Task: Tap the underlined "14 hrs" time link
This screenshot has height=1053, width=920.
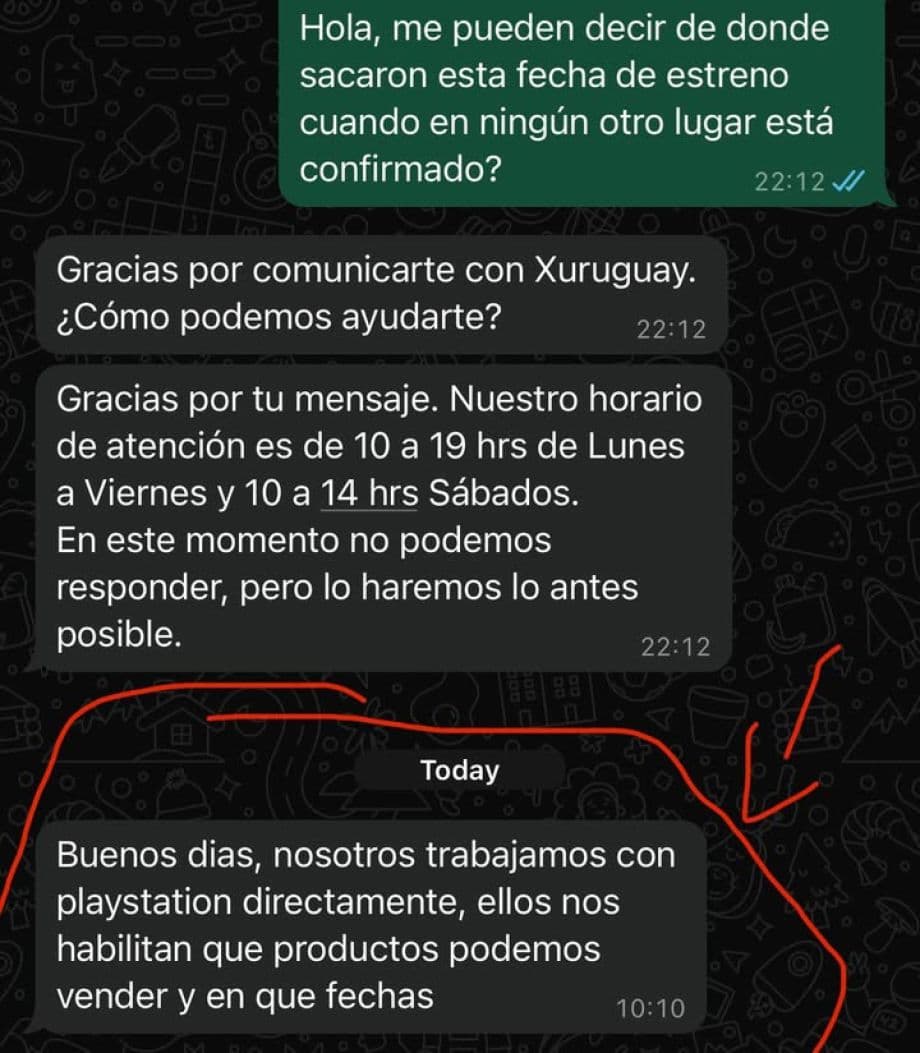Action: pyautogui.click(x=368, y=494)
